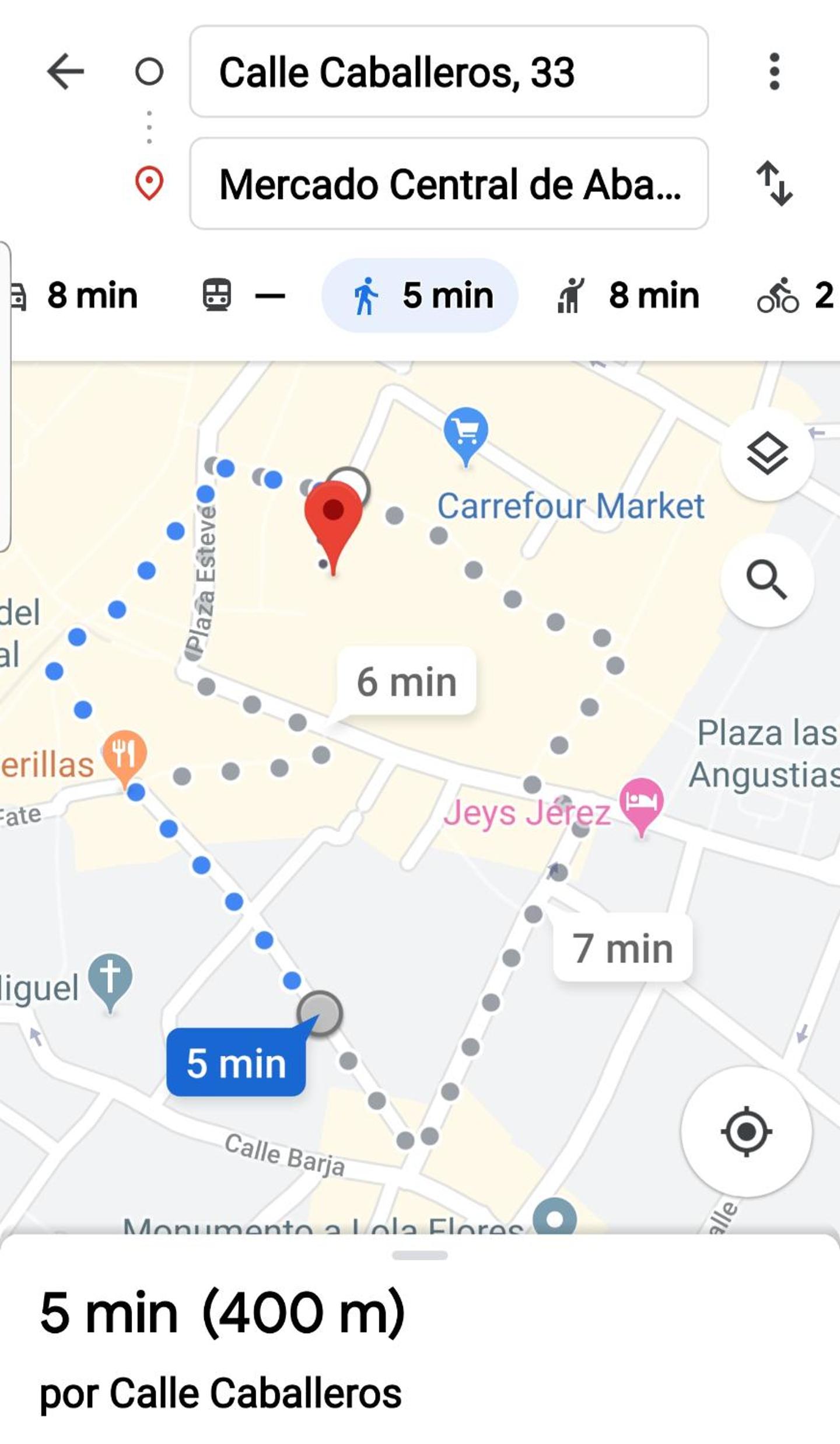This screenshot has width=840, height=1444.
Task: Open the Carrefour Market place pin
Action: pyautogui.click(x=466, y=434)
